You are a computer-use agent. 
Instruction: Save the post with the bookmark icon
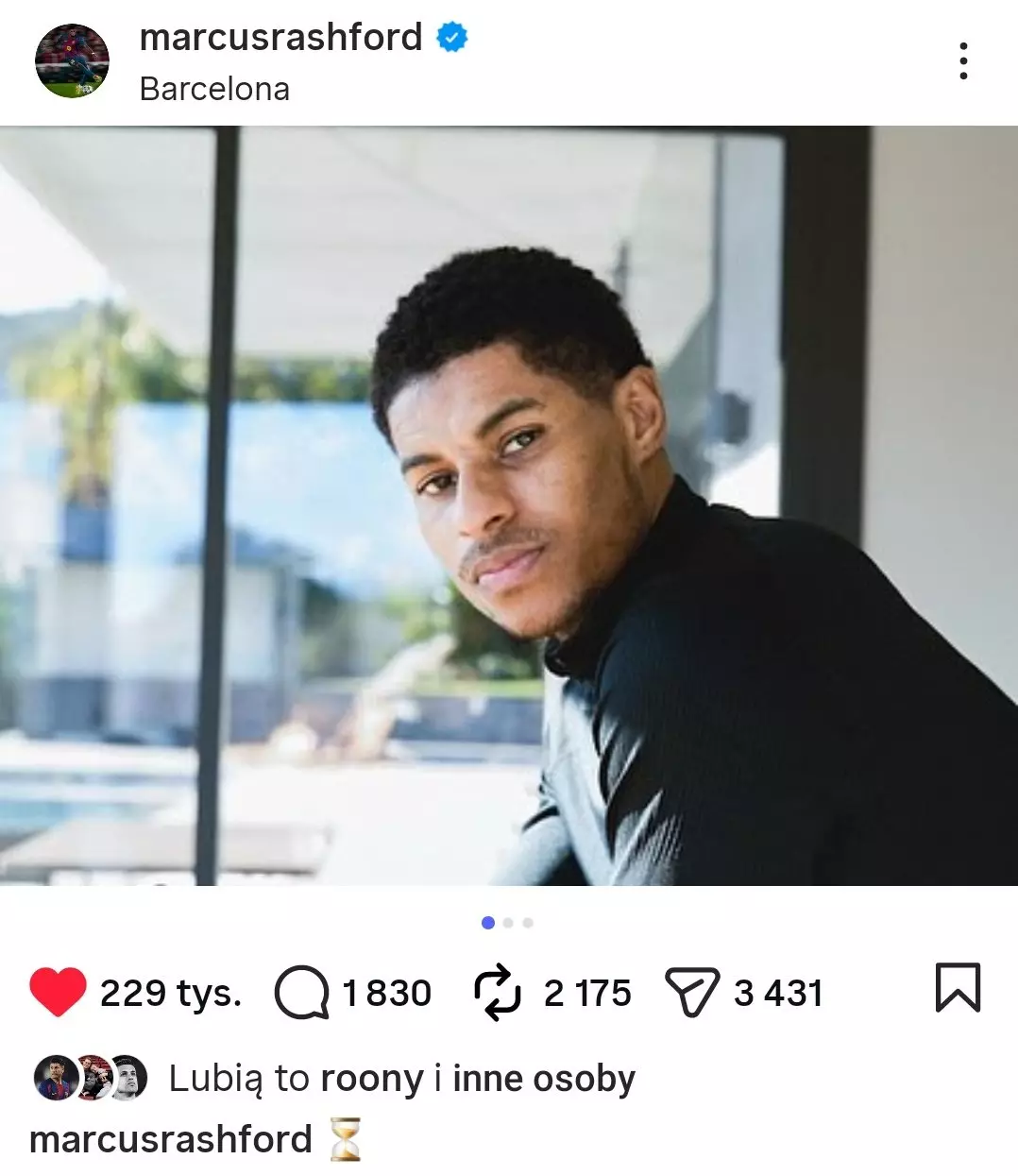click(958, 989)
